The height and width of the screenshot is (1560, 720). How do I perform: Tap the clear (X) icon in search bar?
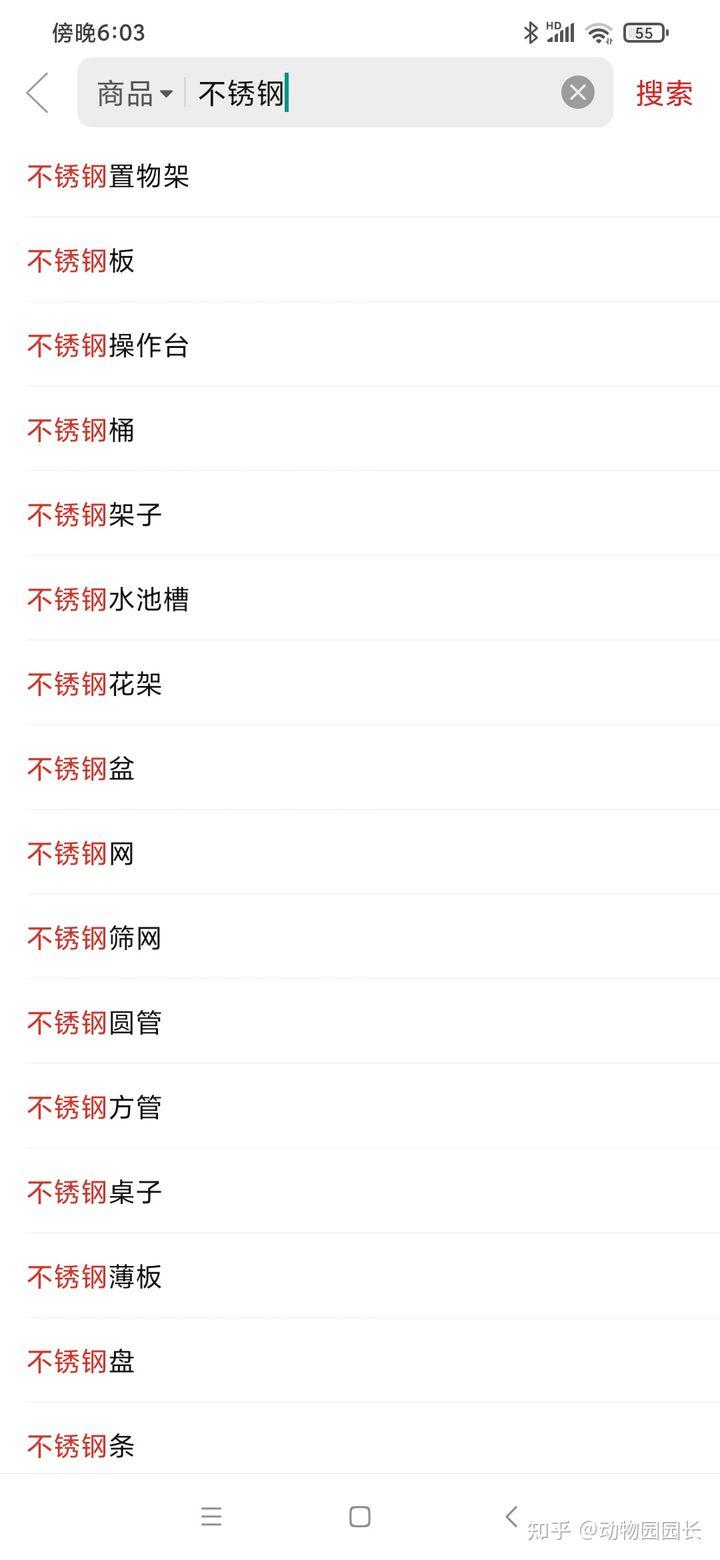coord(577,92)
